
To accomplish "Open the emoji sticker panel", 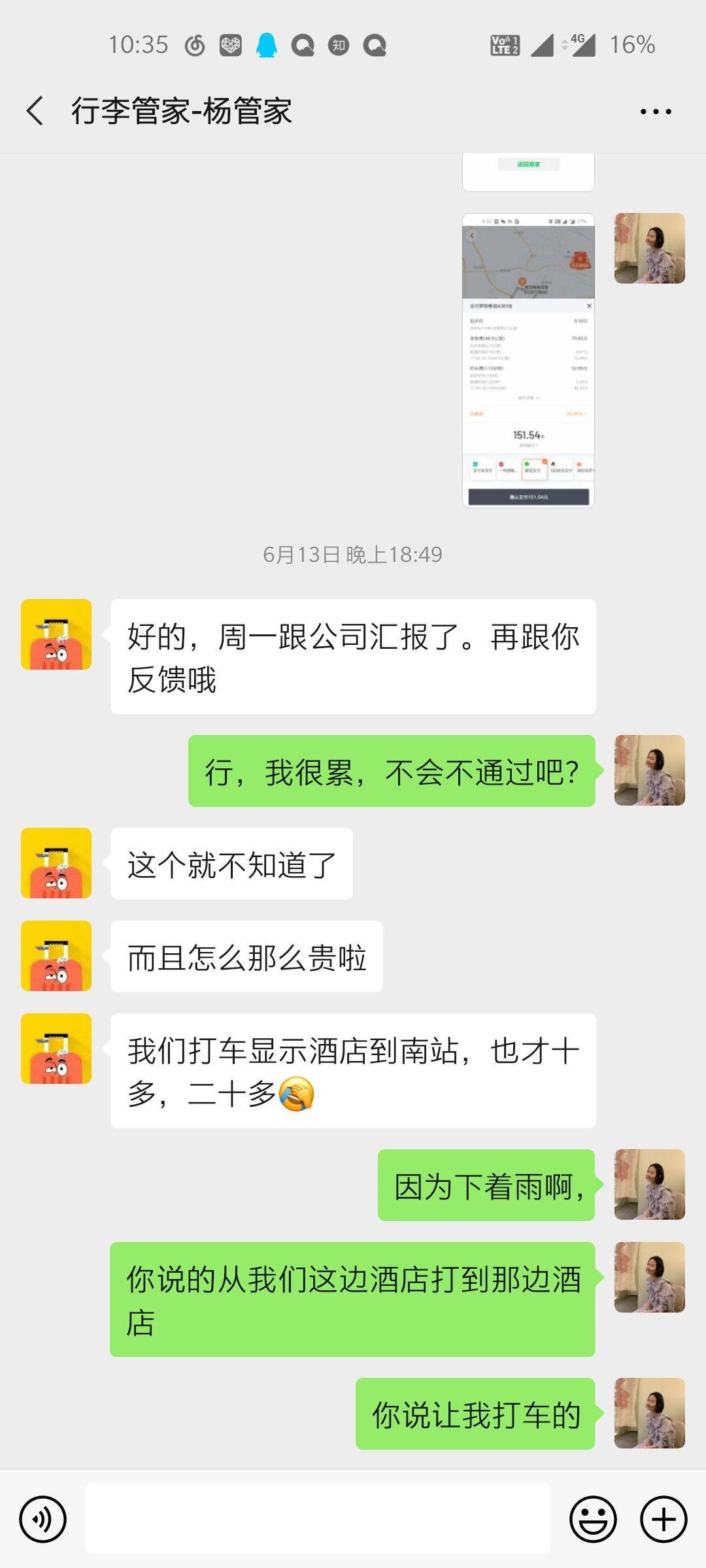I will [x=593, y=1519].
